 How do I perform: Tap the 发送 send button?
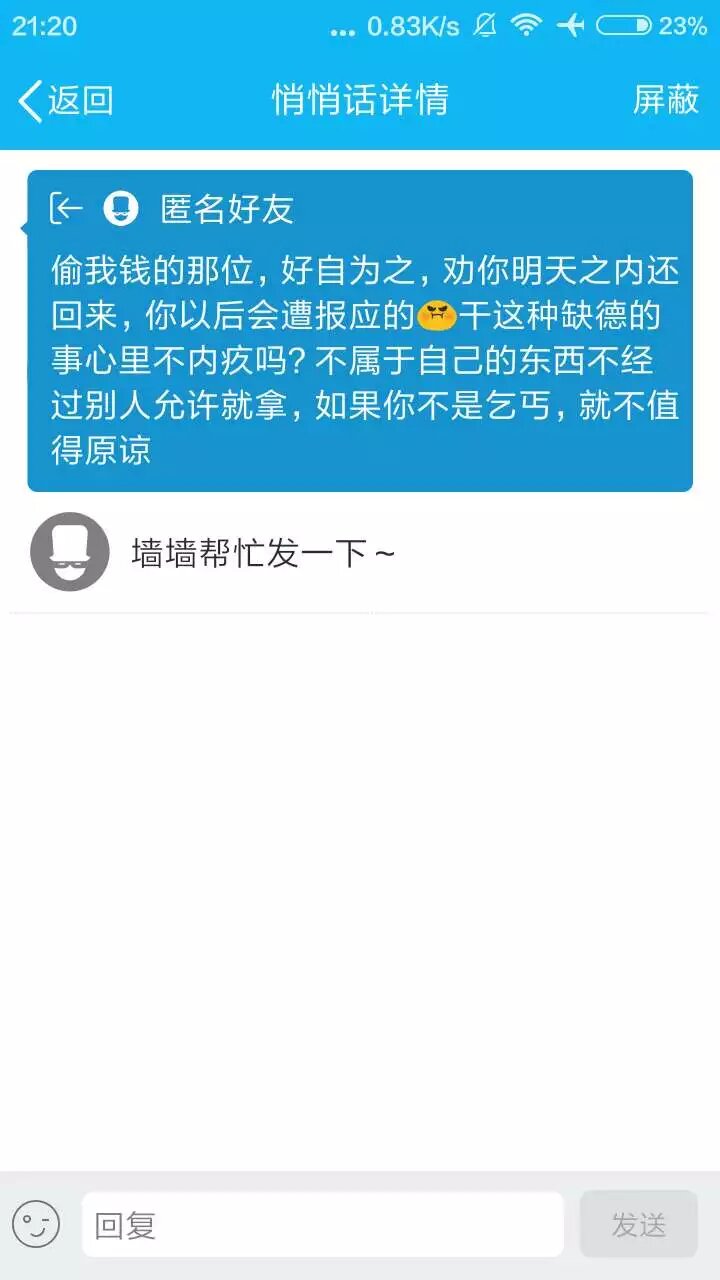point(638,1224)
